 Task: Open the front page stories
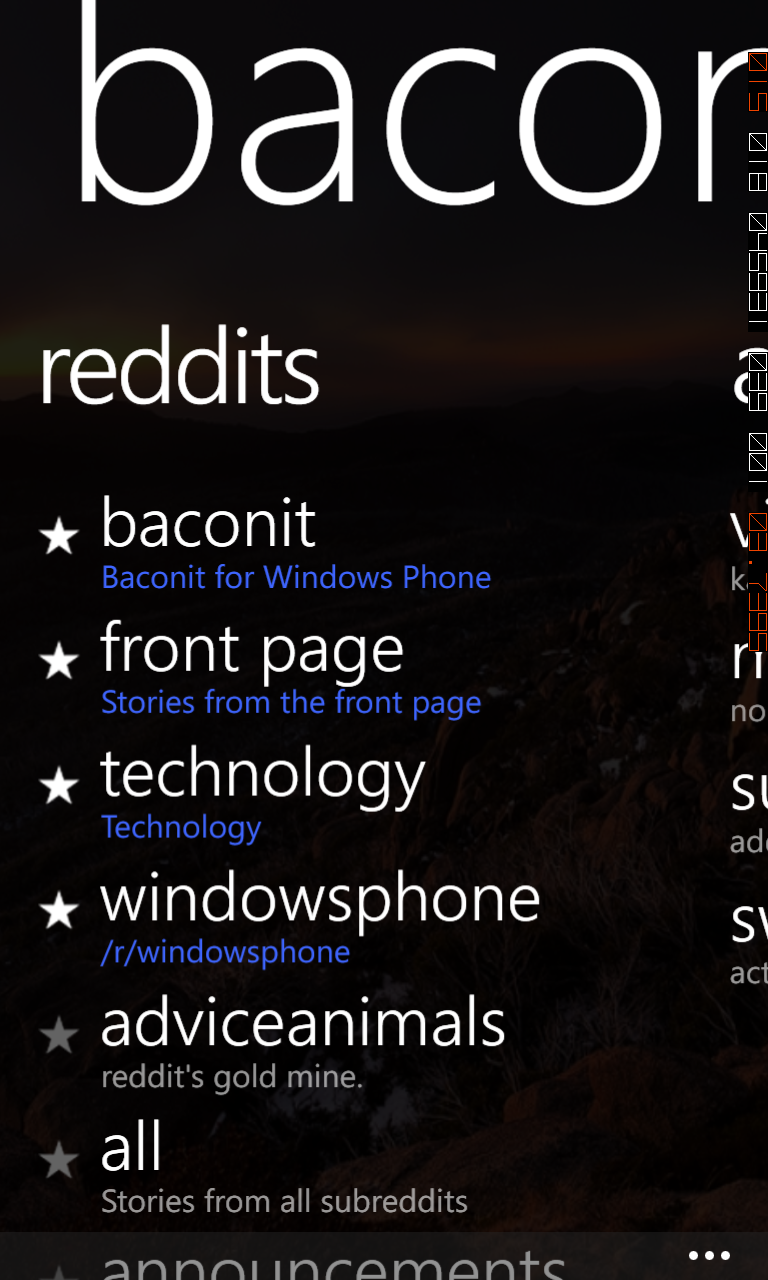252,649
